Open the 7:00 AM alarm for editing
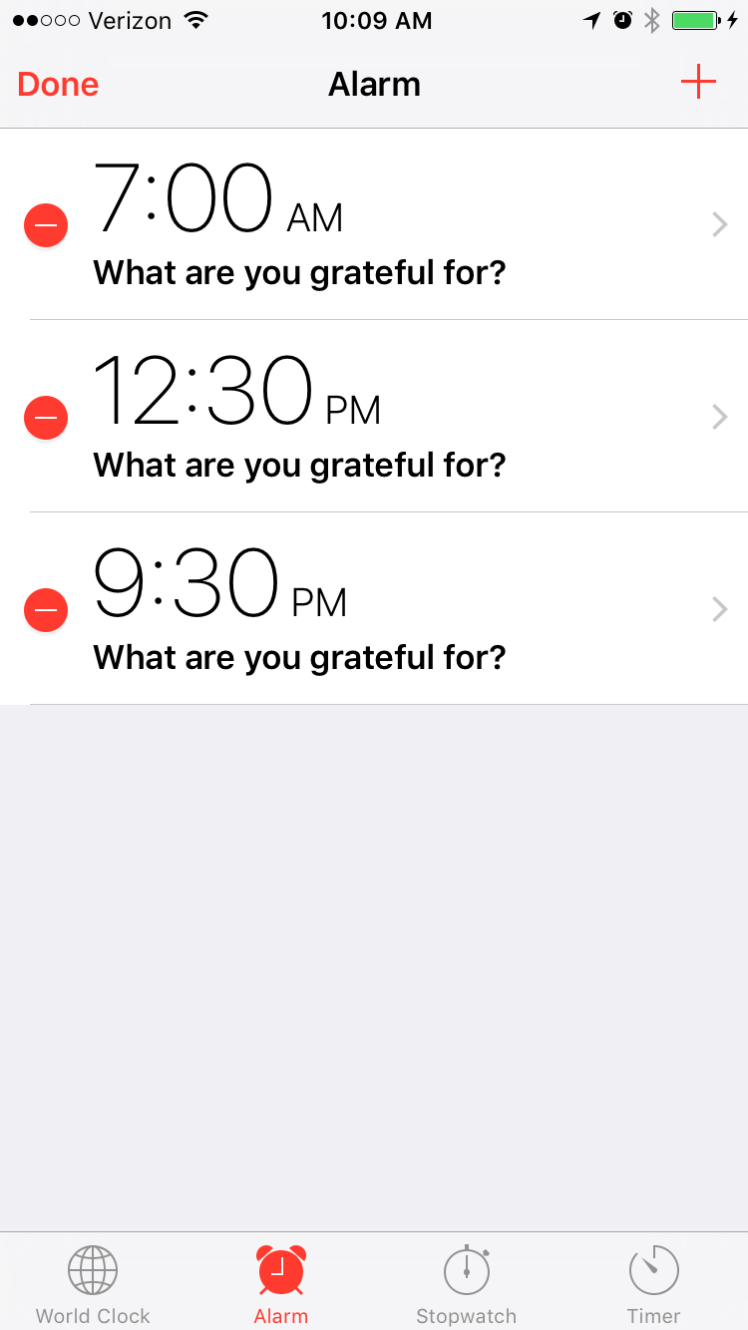This screenshot has width=748, height=1330. [x=400, y=225]
